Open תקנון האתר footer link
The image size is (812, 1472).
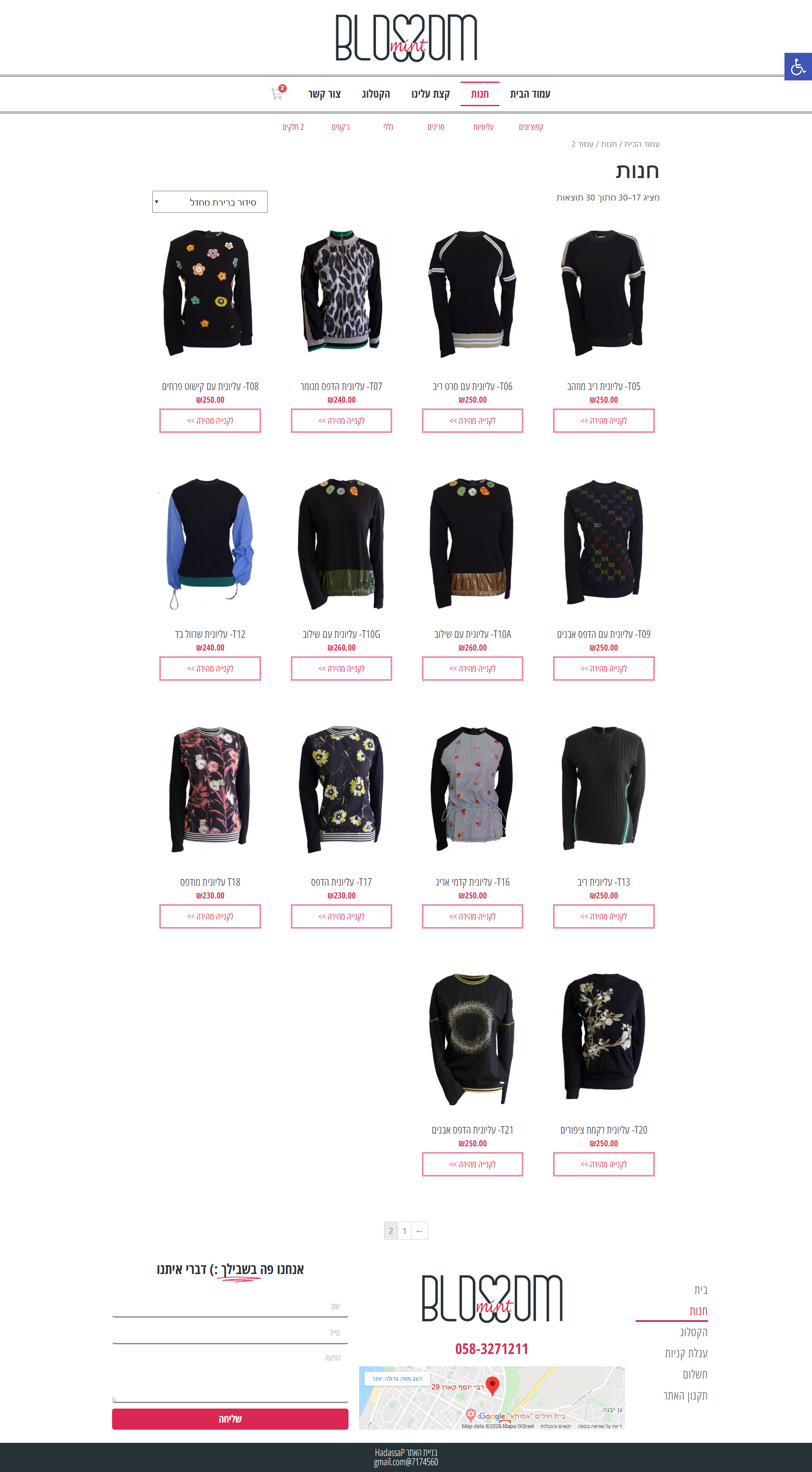685,1395
